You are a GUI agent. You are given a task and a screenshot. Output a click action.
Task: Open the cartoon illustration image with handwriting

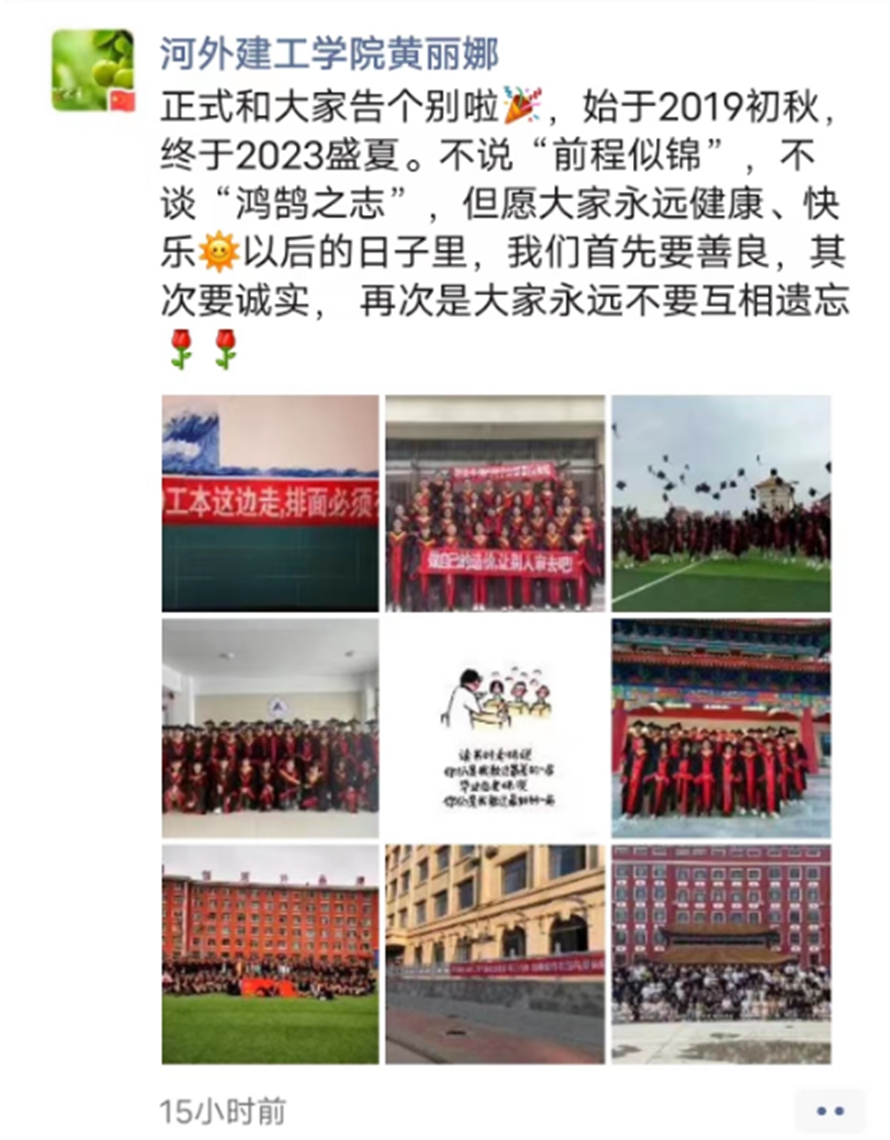pyautogui.click(x=495, y=728)
